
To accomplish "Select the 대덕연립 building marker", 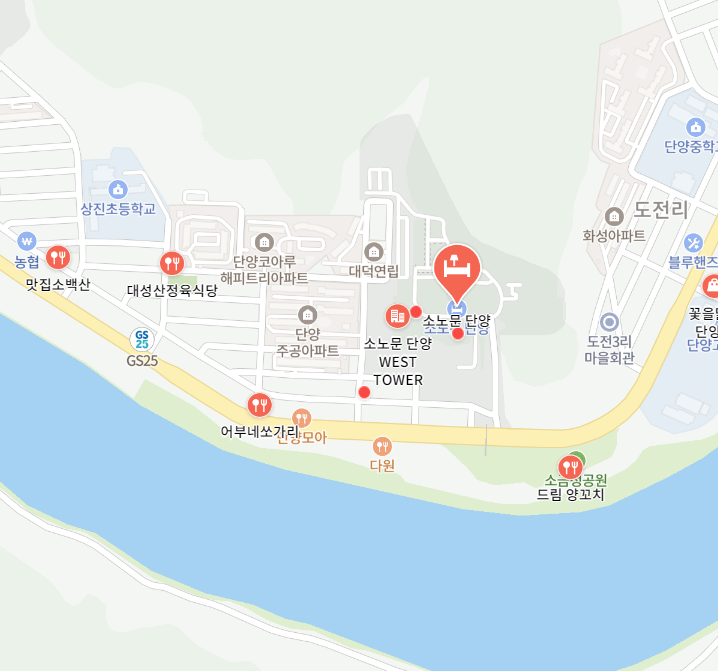I will coord(374,251).
